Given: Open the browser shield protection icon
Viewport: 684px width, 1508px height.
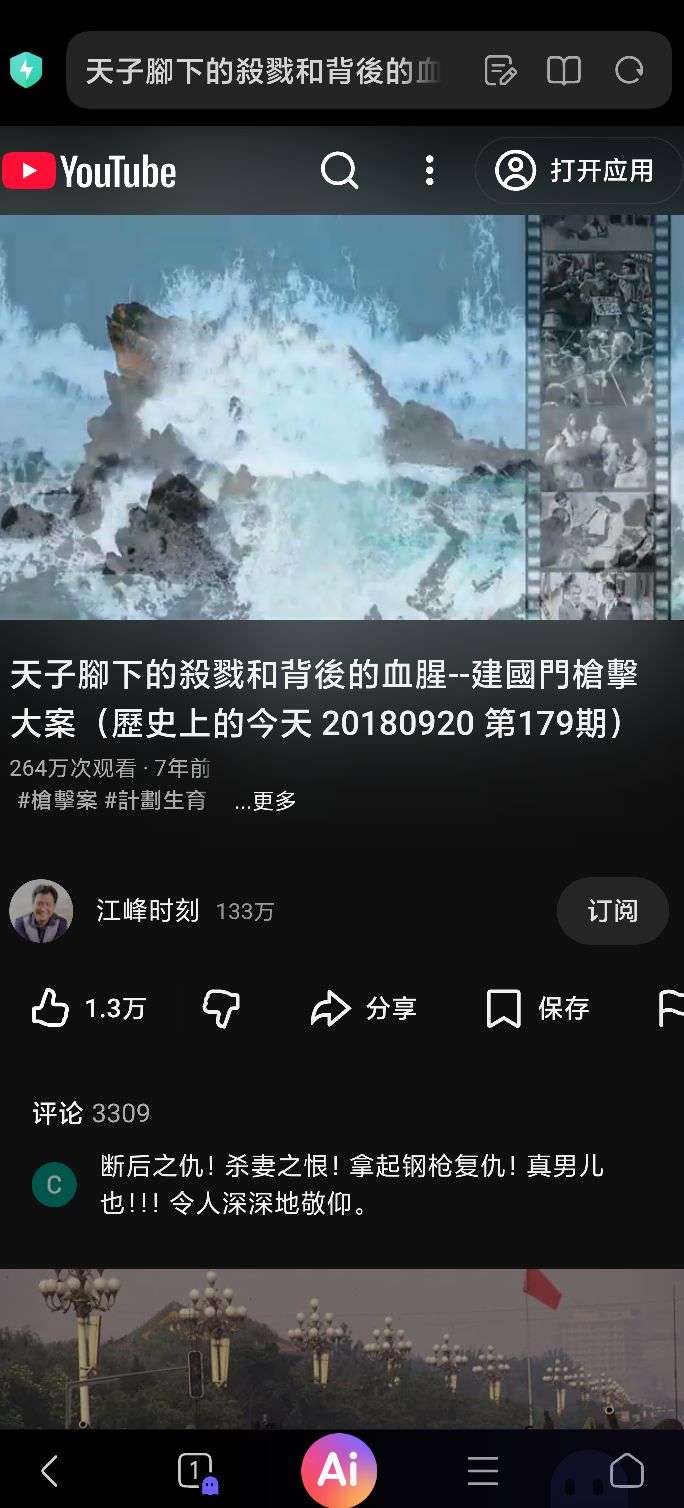Looking at the screenshot, I should 26,70.
